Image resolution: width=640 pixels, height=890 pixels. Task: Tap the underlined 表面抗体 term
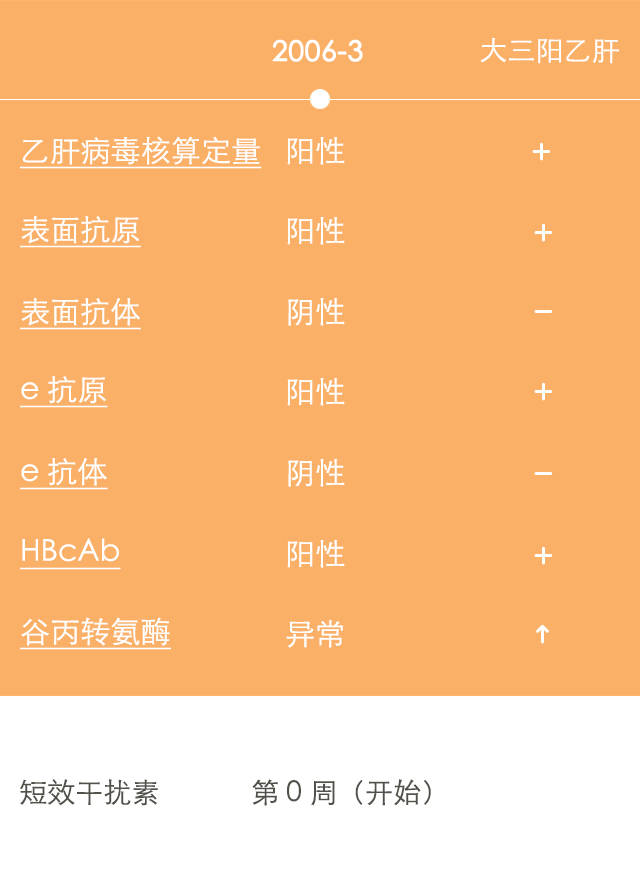pyautogui.click(x=80, y=313)
